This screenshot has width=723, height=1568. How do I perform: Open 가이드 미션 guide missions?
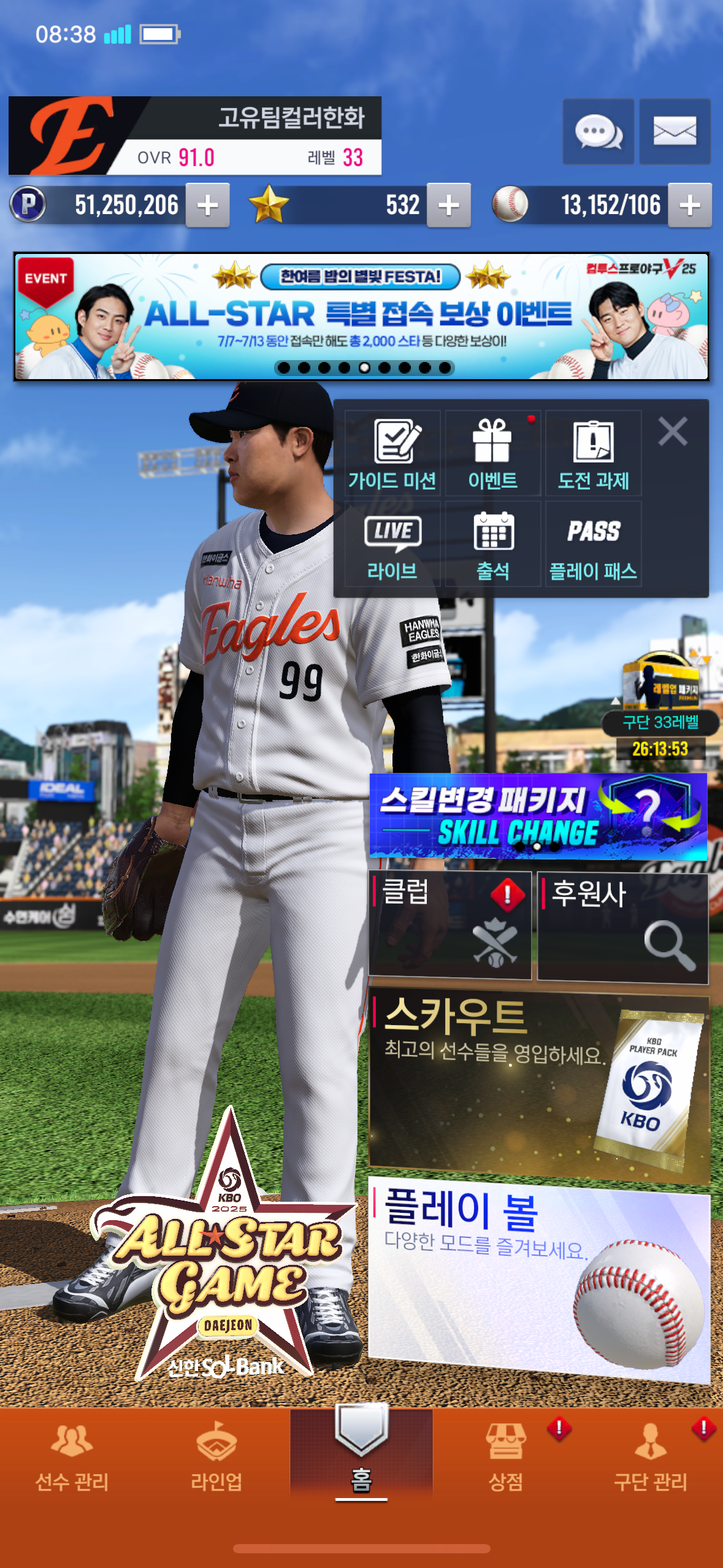pos(392,453)
